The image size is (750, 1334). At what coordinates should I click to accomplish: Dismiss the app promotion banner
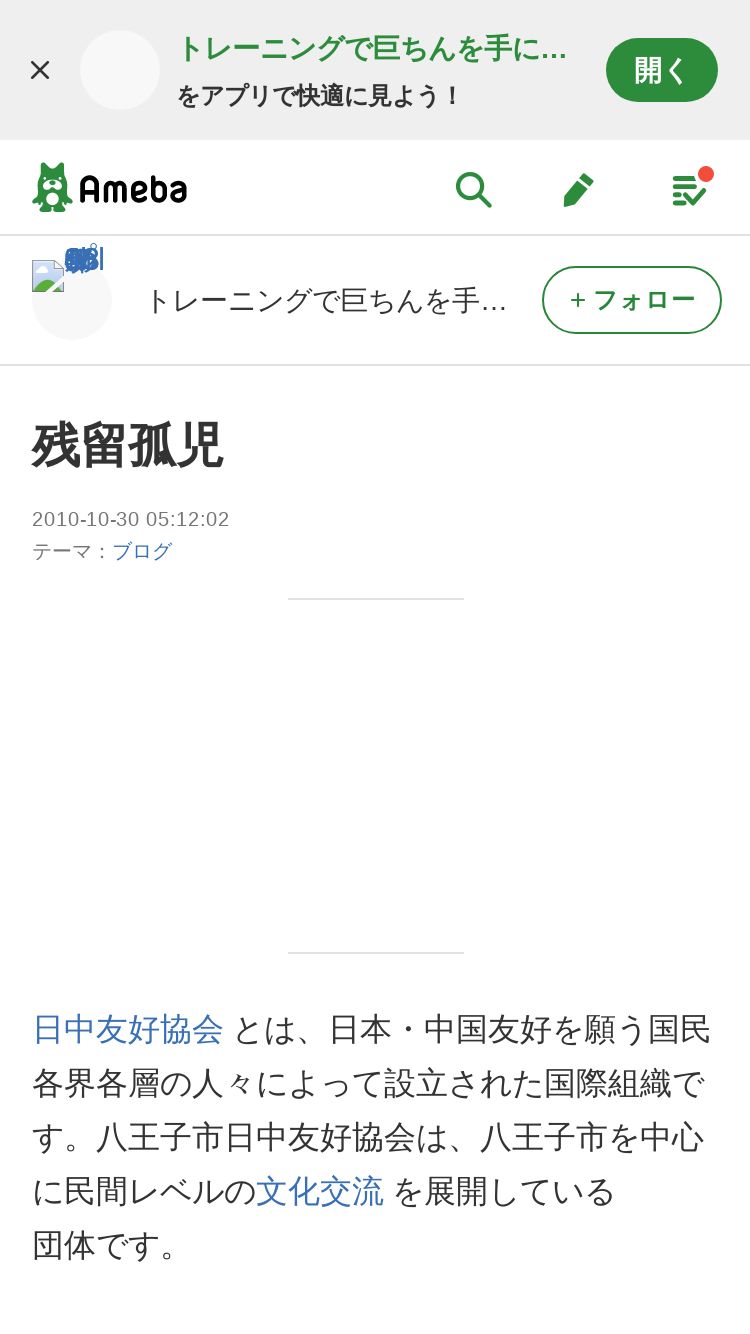coord(40,70)
